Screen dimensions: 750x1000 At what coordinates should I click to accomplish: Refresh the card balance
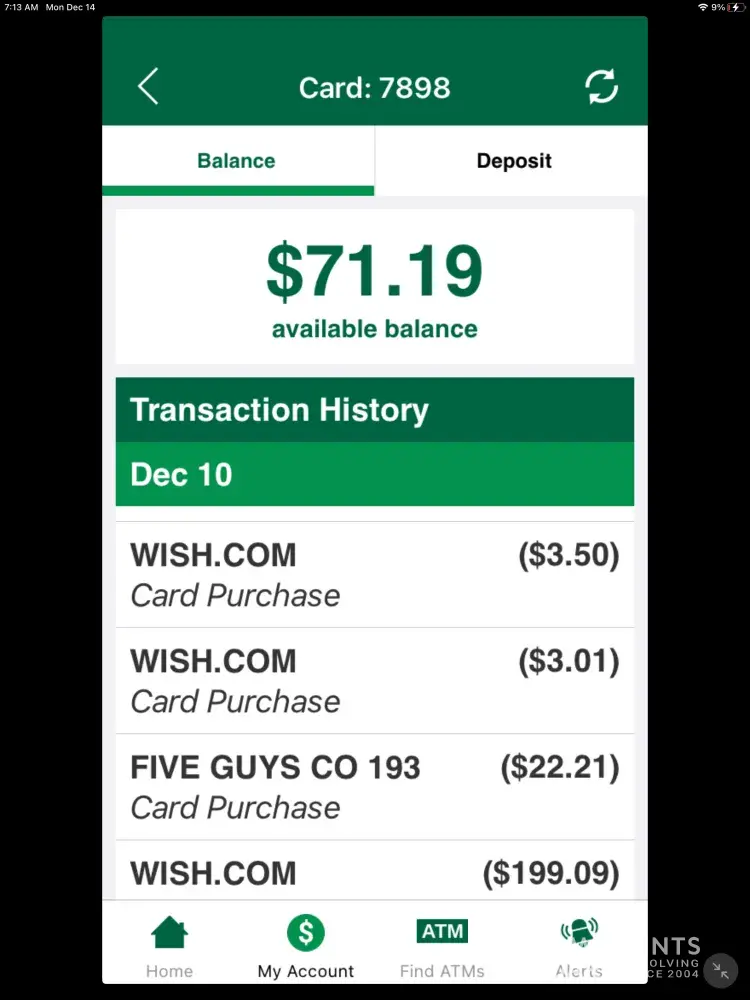pyautogui.click(x=601, y=87)
